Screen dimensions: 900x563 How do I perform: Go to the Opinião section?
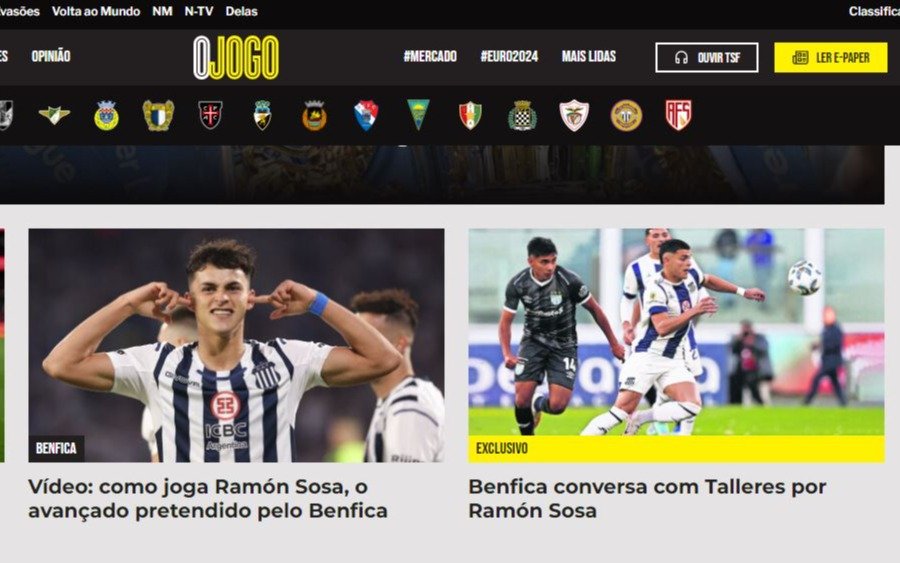[51, 57]
